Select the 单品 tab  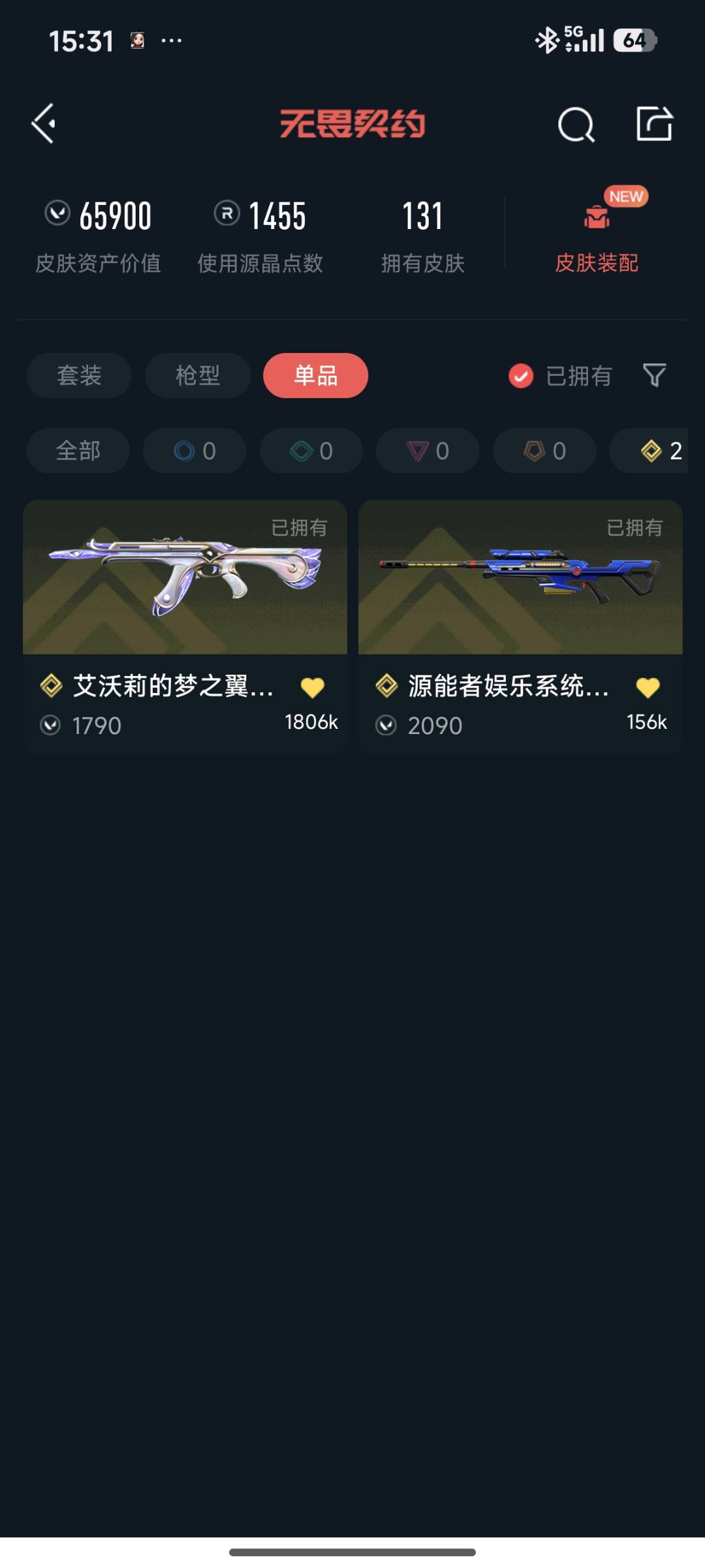pyautogui.click(x=315, y=375)
